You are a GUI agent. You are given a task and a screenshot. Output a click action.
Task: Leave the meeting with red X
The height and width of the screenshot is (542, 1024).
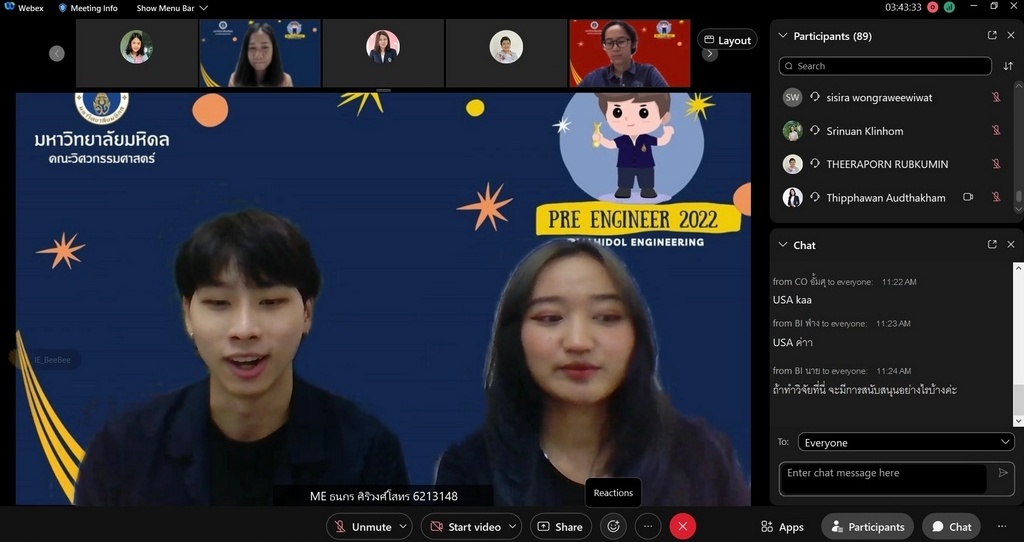[683, 527]
